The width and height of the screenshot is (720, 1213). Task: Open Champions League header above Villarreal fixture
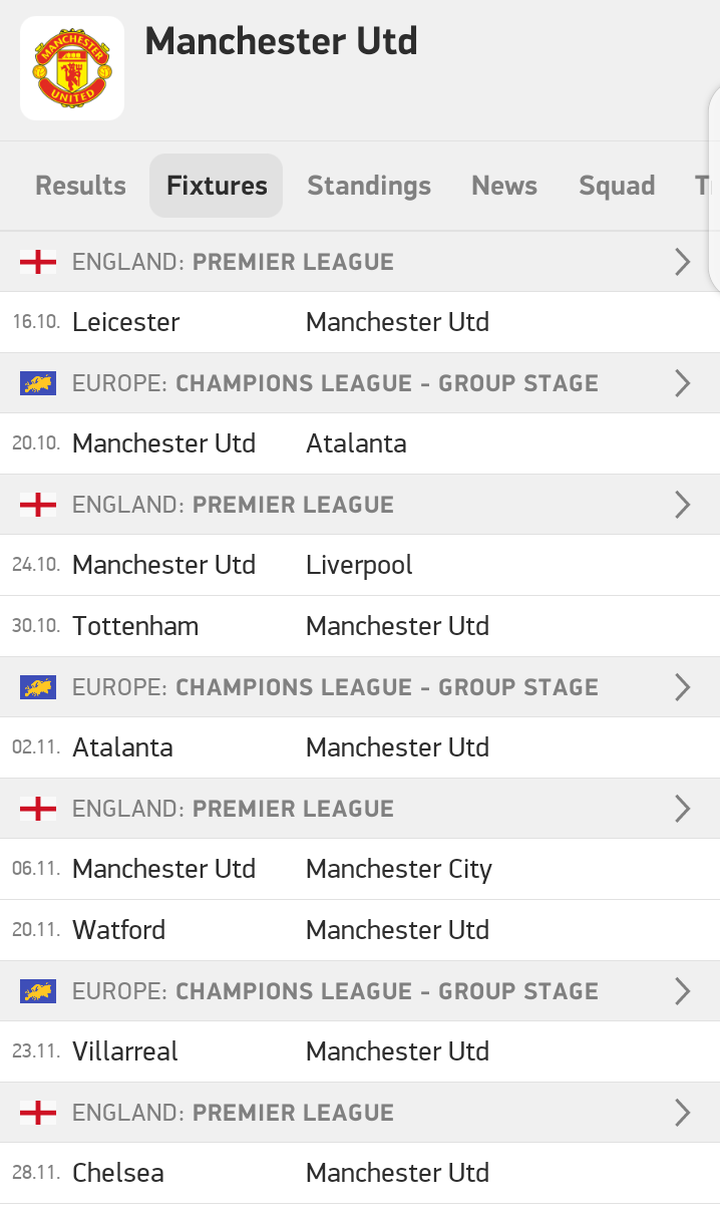click(360, 991)
